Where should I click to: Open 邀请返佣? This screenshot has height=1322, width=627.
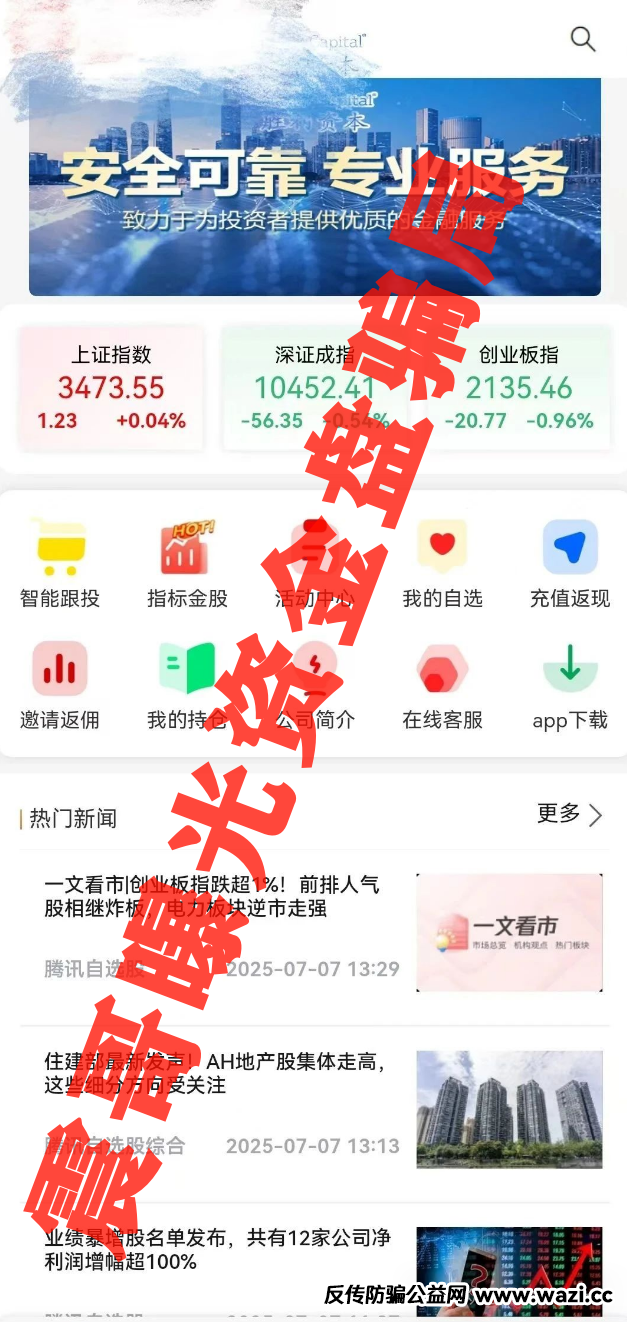pyautogui.click(x=60, y=685)
